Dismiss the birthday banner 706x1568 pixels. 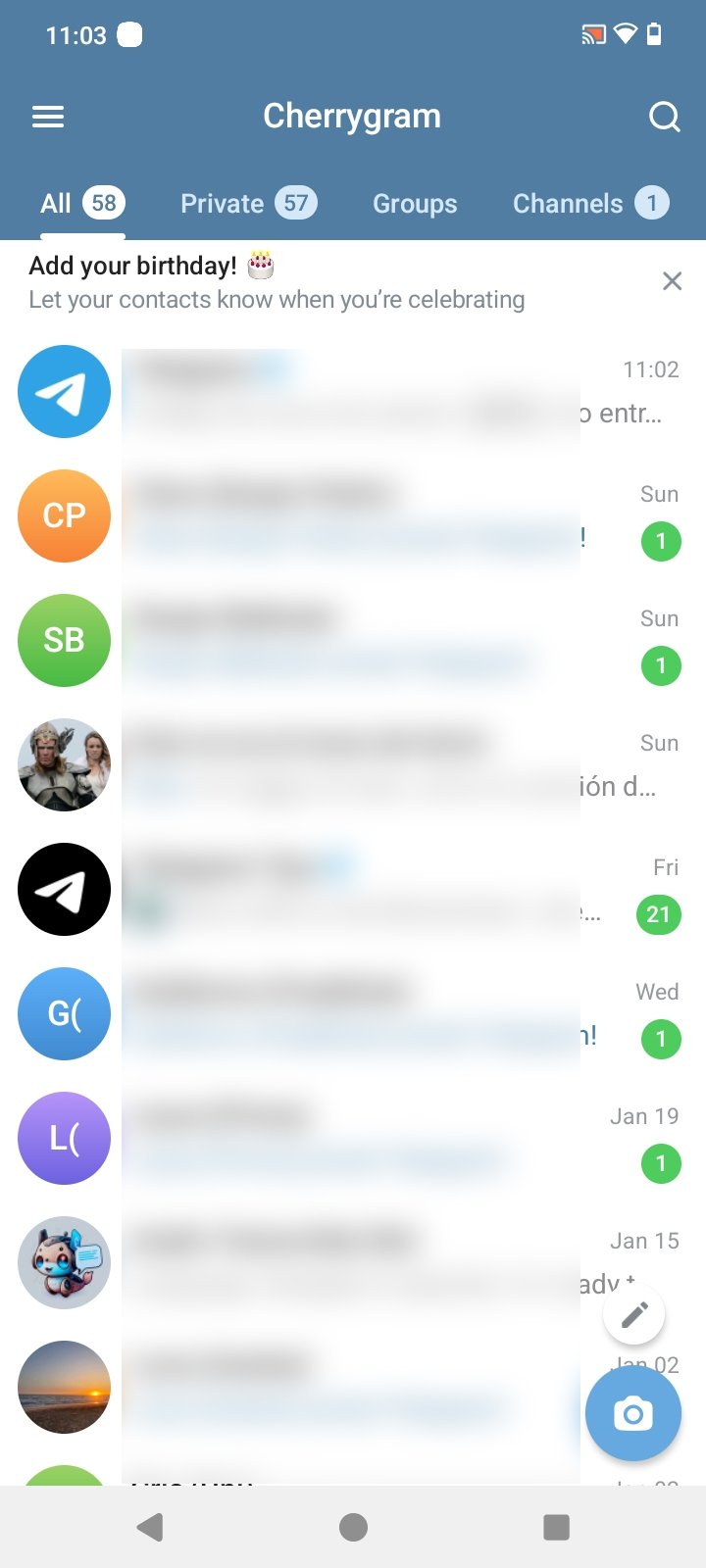(672, 282)
